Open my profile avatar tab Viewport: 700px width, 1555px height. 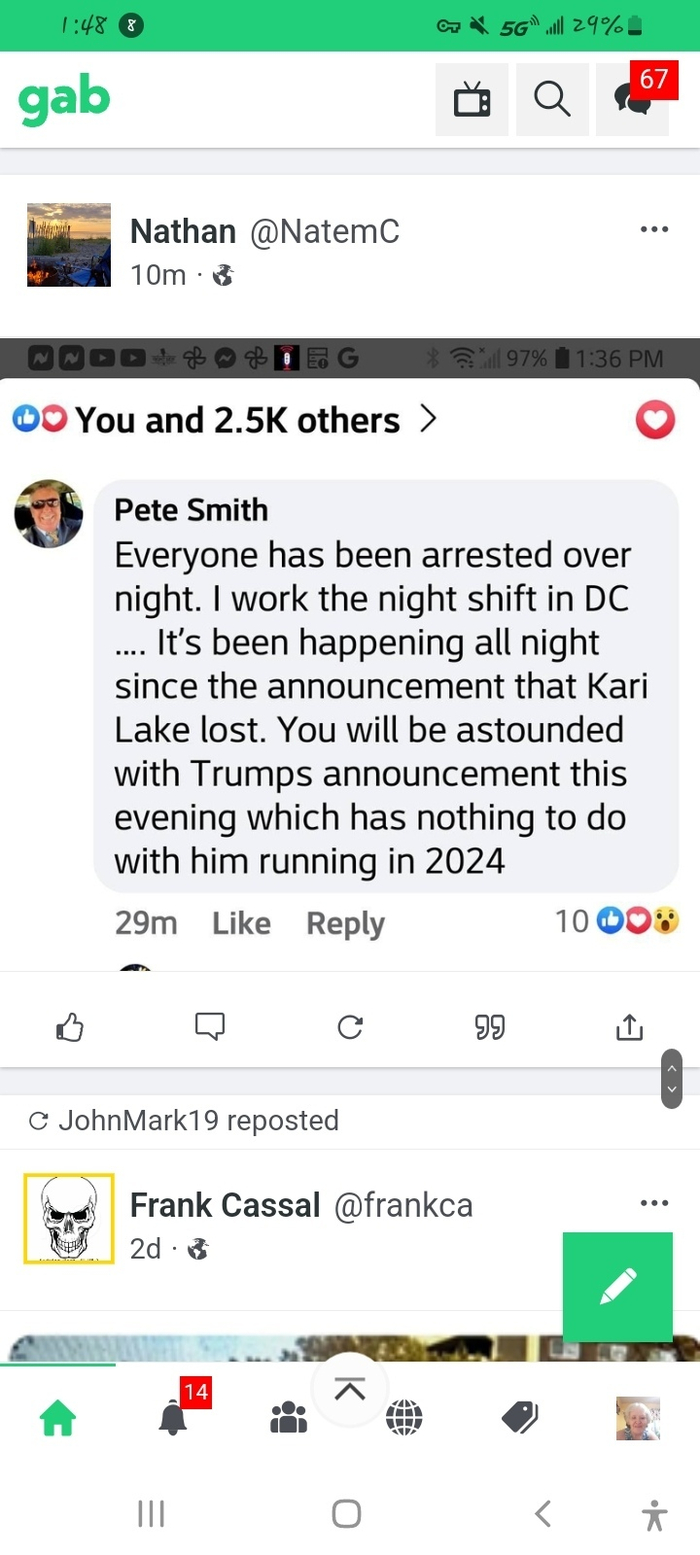coord(637,1418)
